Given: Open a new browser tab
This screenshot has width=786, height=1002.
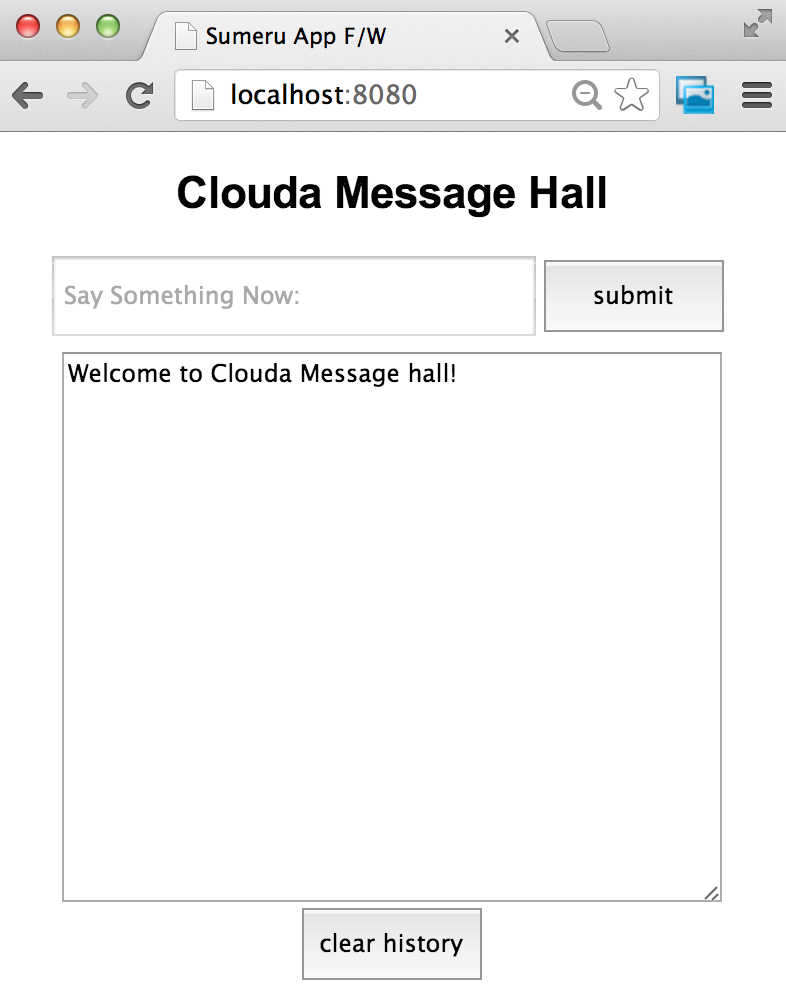Looking at the screenshot, I should click(x=579, y=37).
